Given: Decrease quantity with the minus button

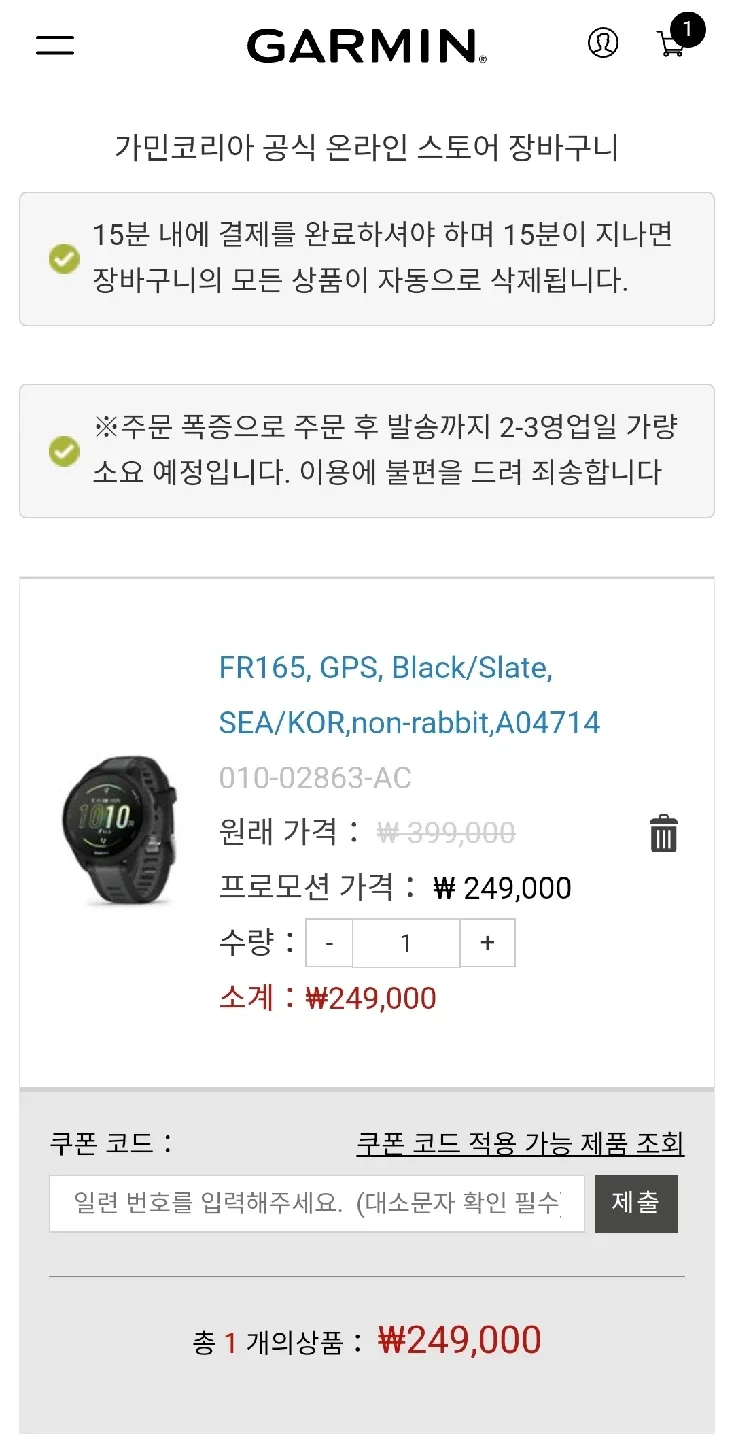Looking at the screenshot, I should (329, 943).
